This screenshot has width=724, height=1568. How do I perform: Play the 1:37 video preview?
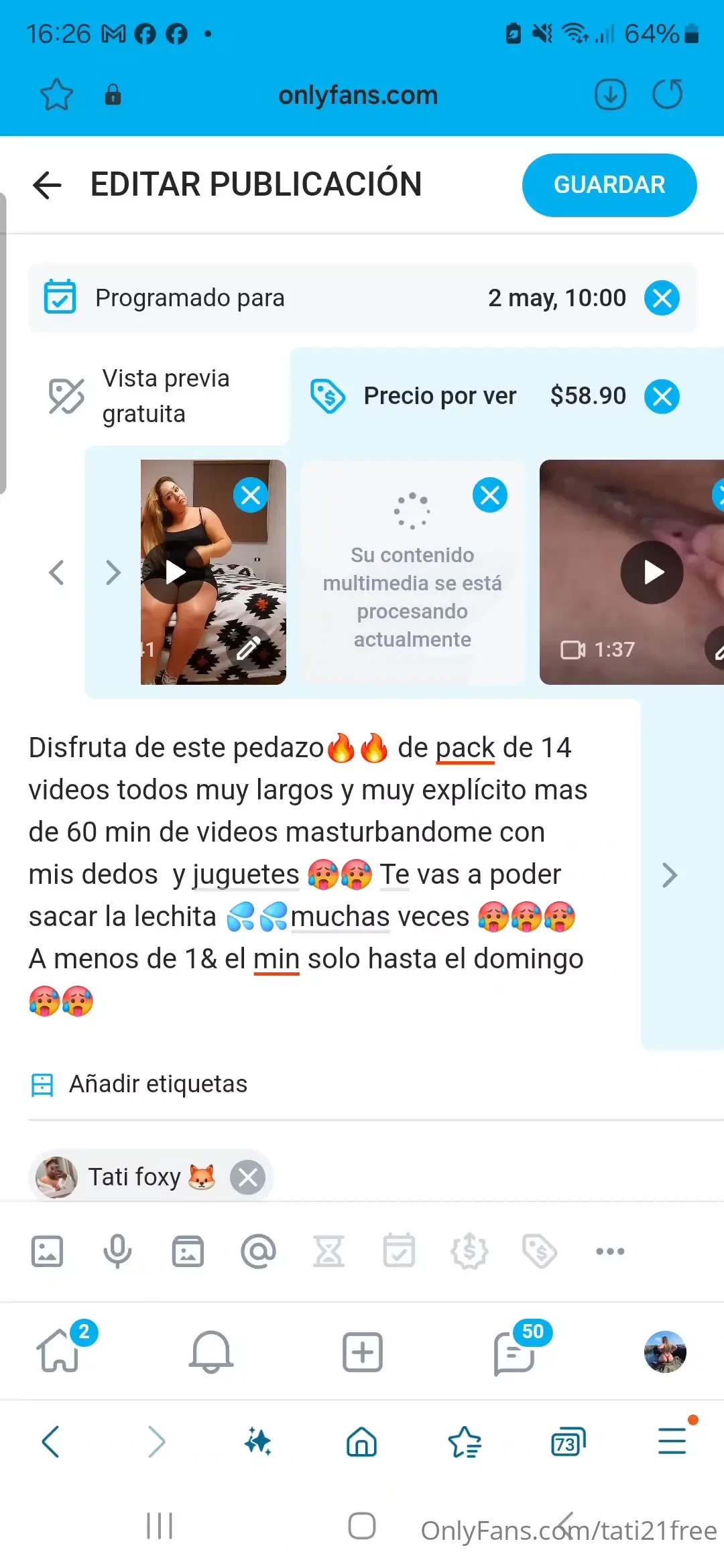(652, 572)
